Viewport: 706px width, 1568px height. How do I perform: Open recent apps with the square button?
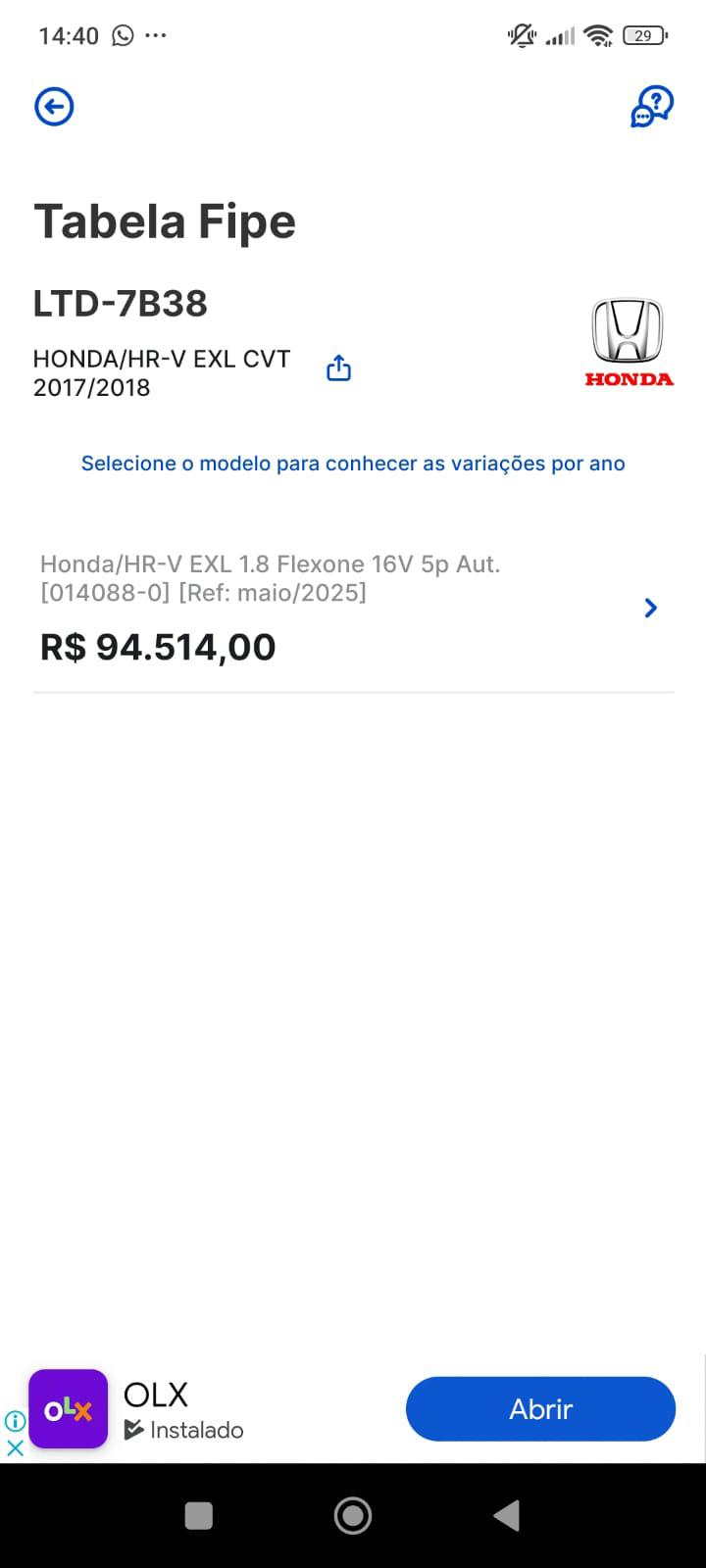(198, 1514)
